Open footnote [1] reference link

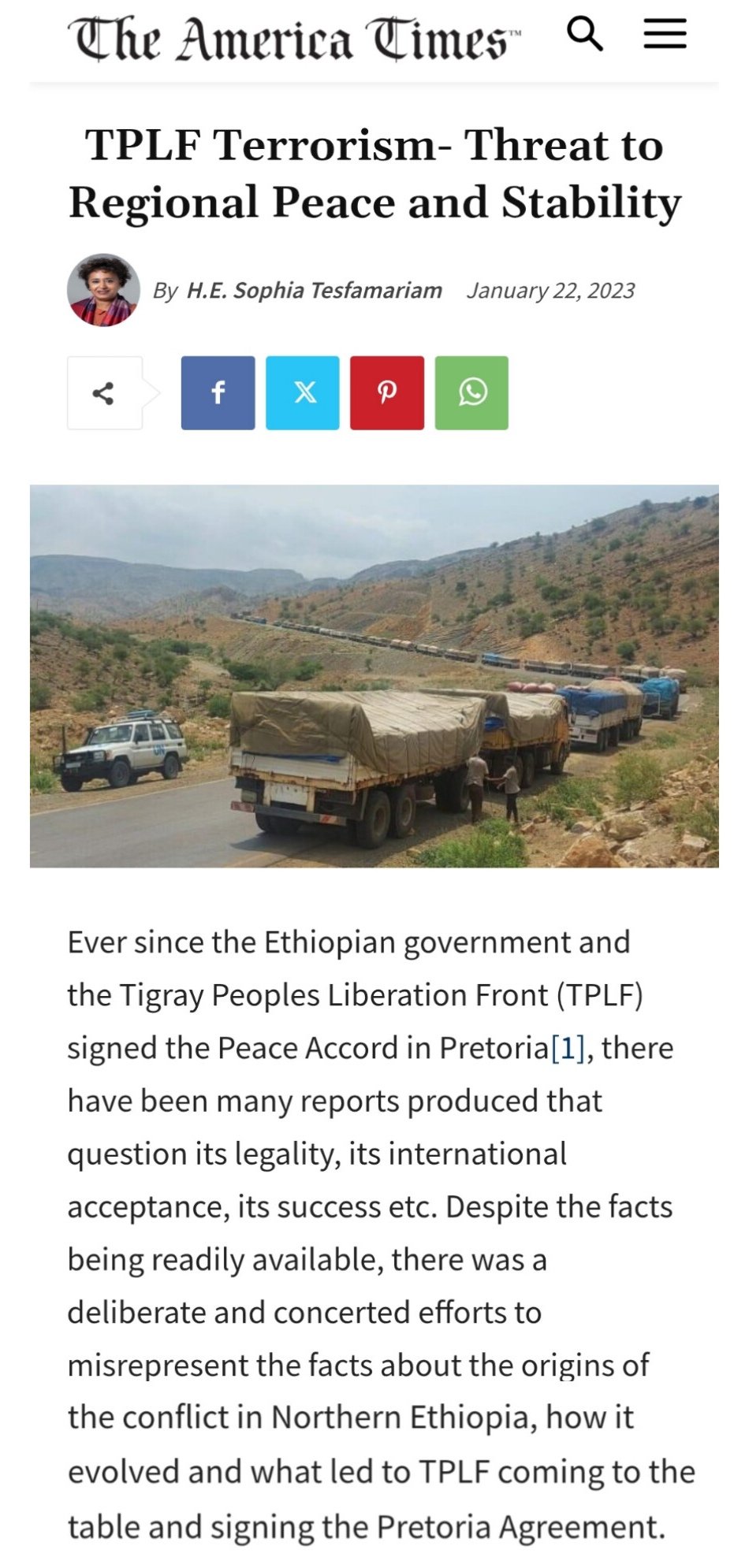click(568, 1049)
